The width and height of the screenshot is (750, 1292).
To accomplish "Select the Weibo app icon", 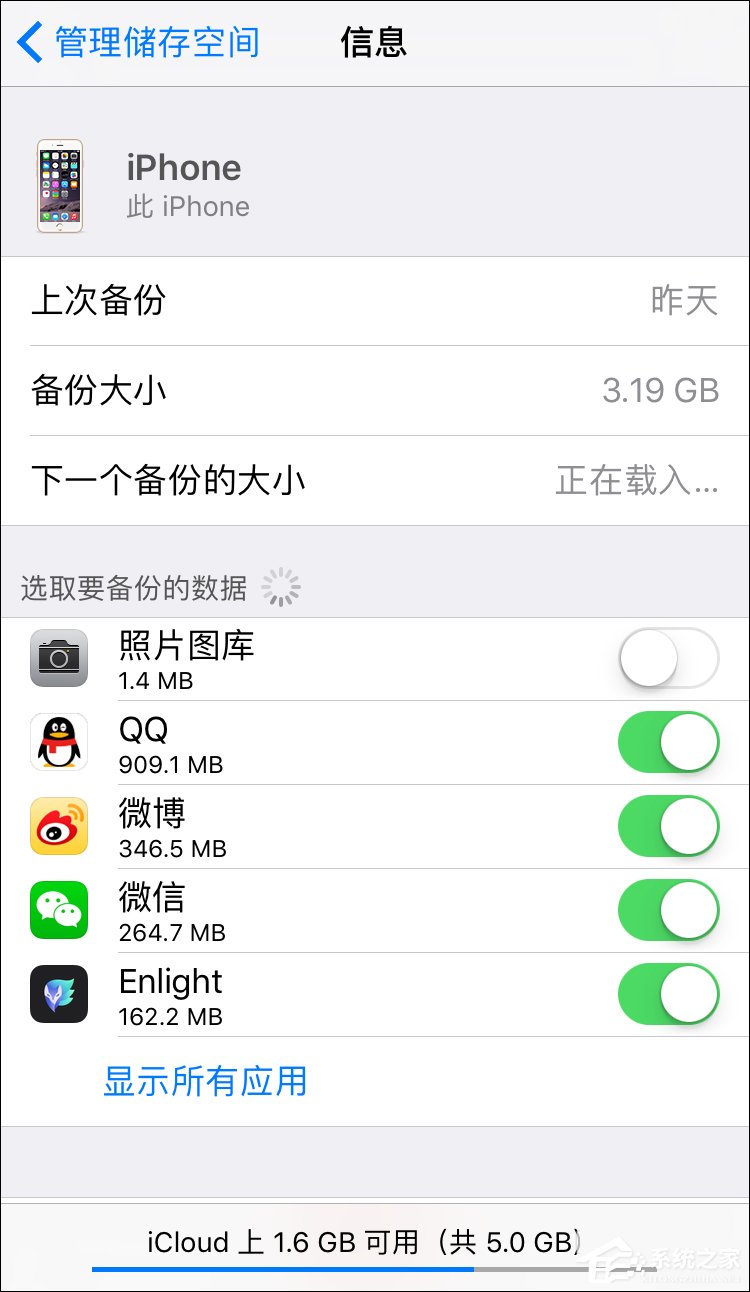I will [x=59, y=826].
